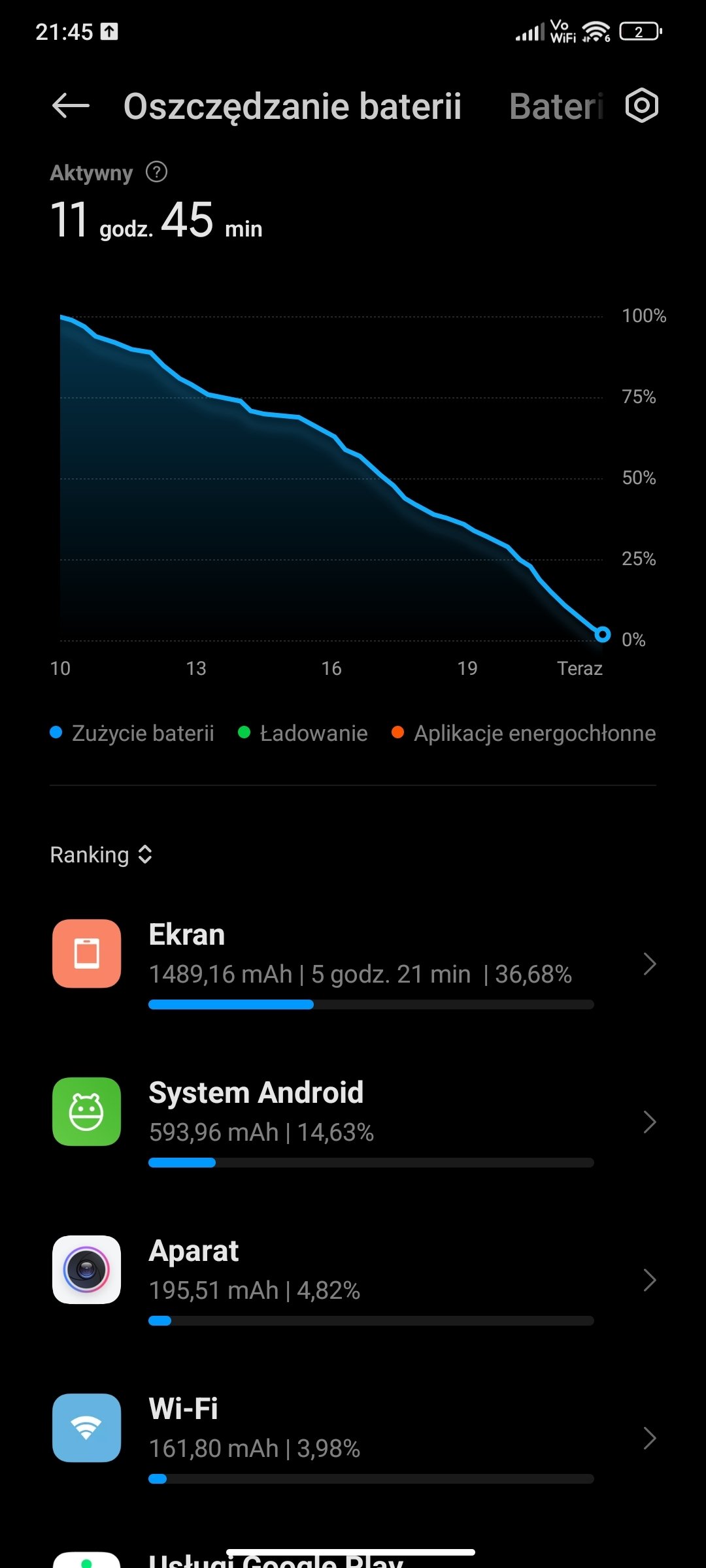
Task: Open the Ranking sort dropdown
Action: [x=101, y=855]
